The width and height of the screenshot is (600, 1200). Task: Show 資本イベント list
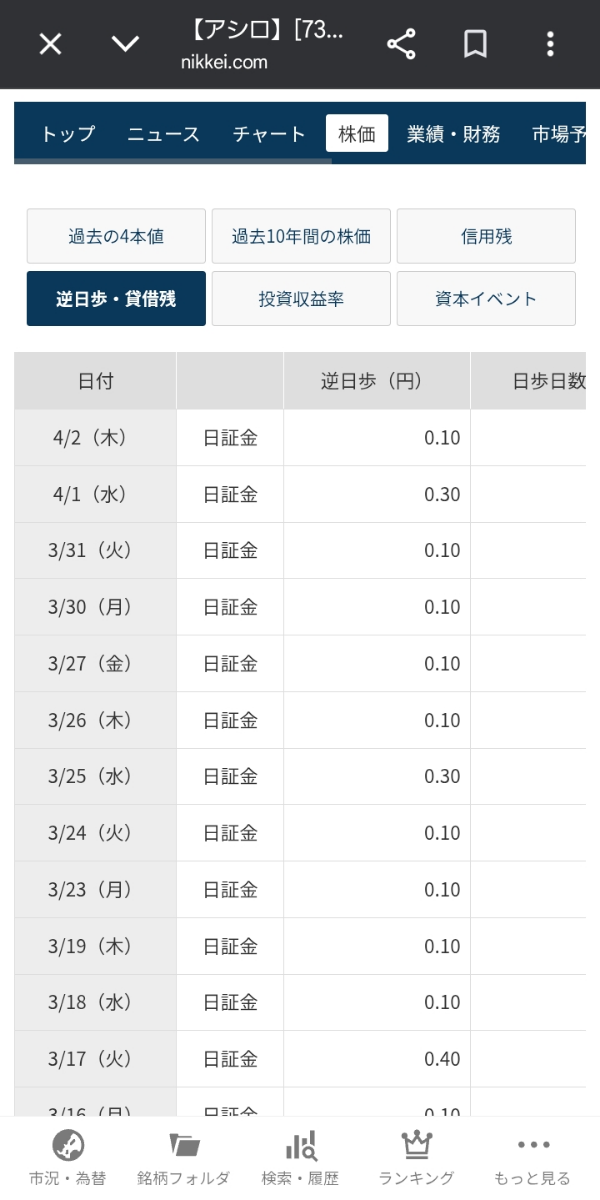tap(486, 298)
